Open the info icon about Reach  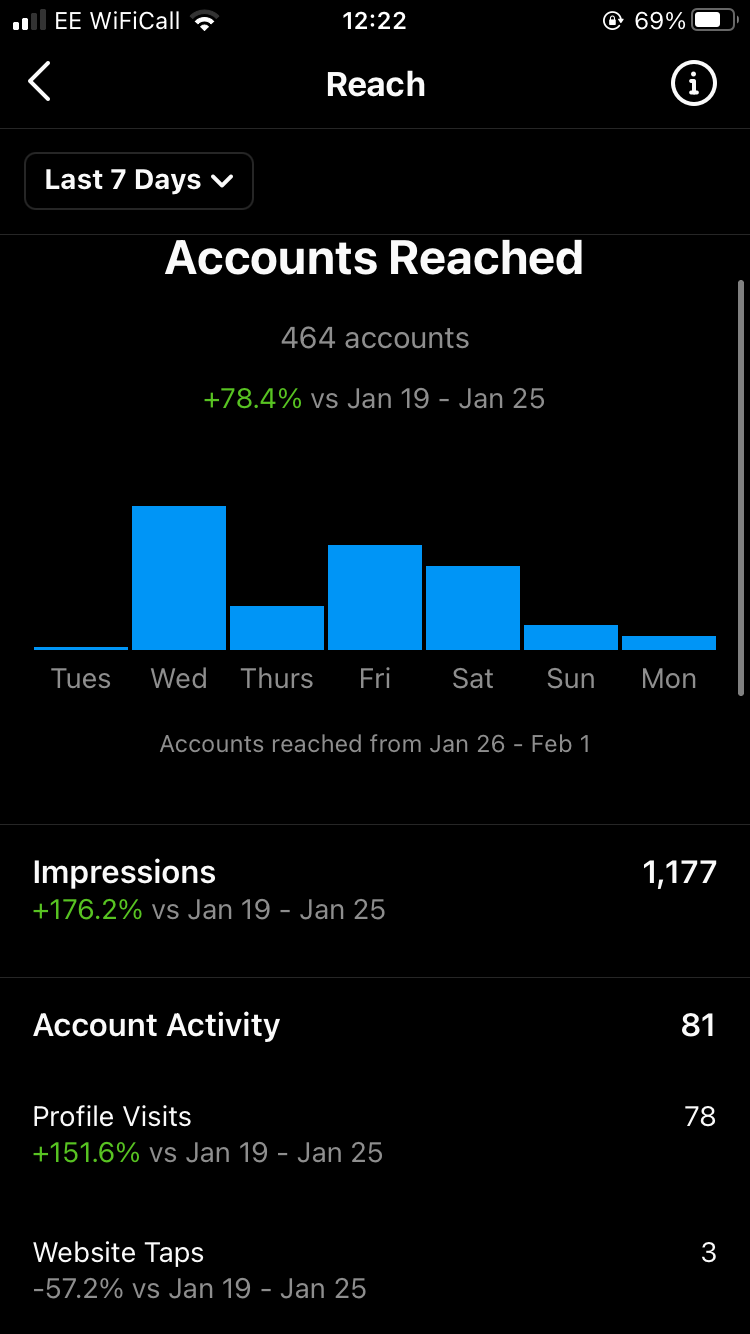(693, 83)
